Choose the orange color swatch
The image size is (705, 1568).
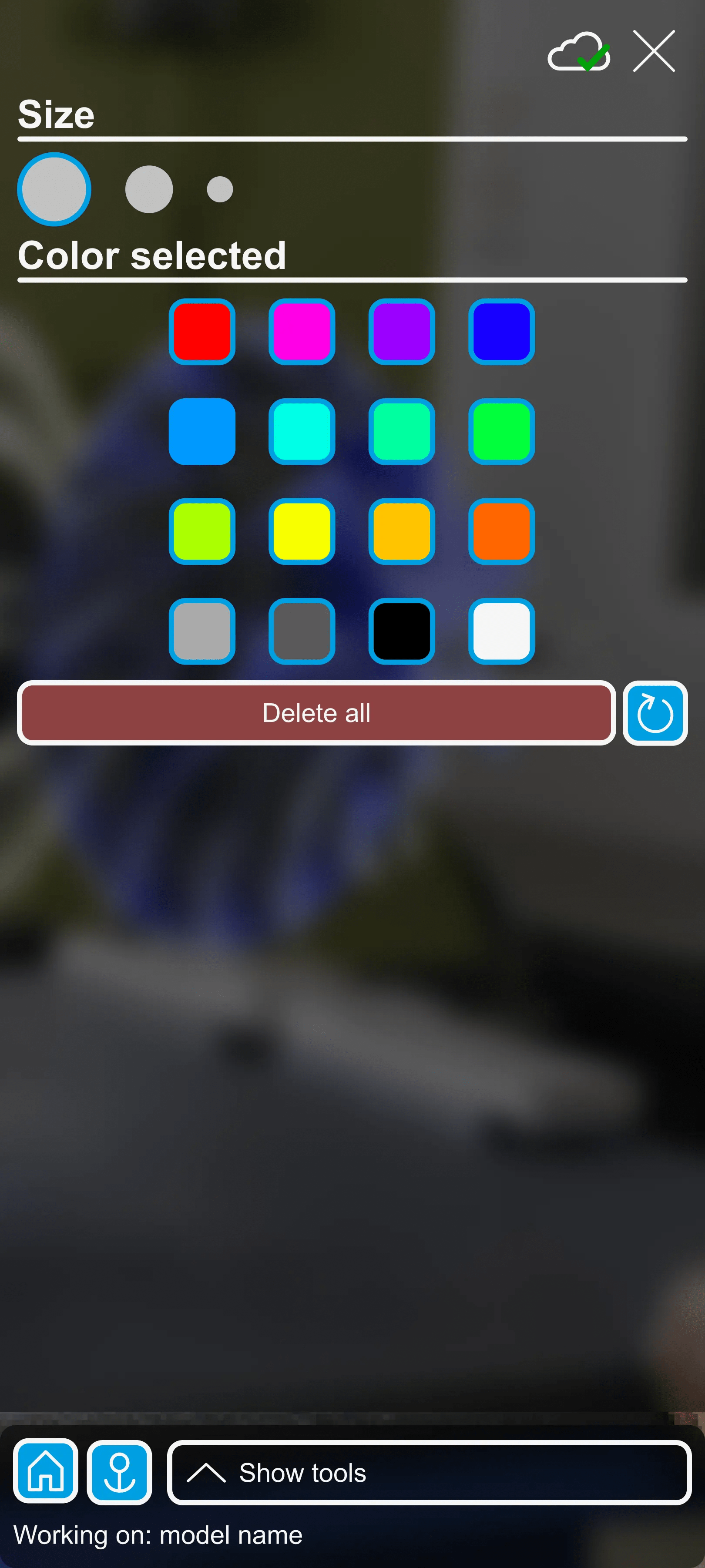pos(502,531)
